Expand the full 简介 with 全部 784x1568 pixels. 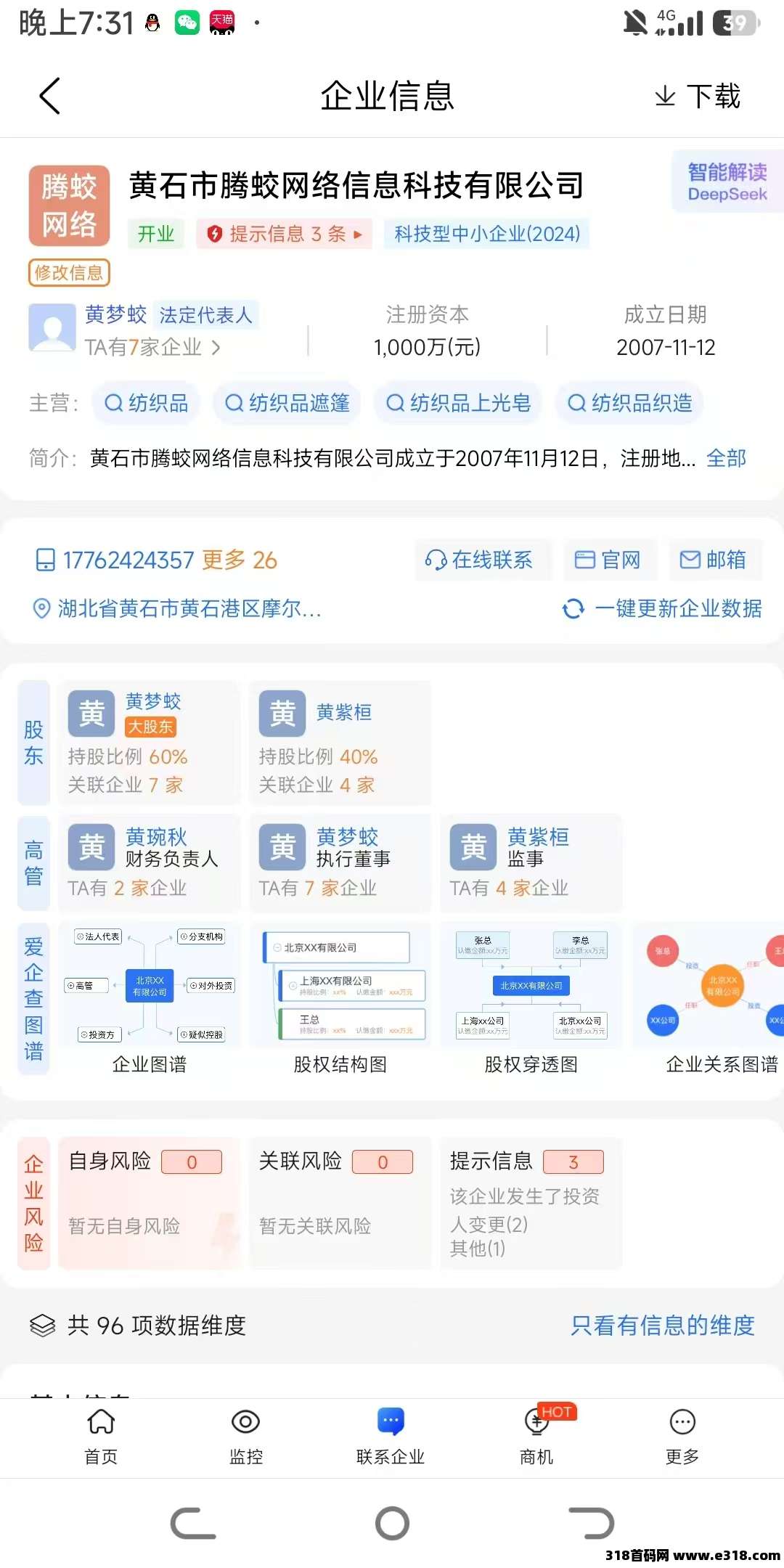(726, 458)
